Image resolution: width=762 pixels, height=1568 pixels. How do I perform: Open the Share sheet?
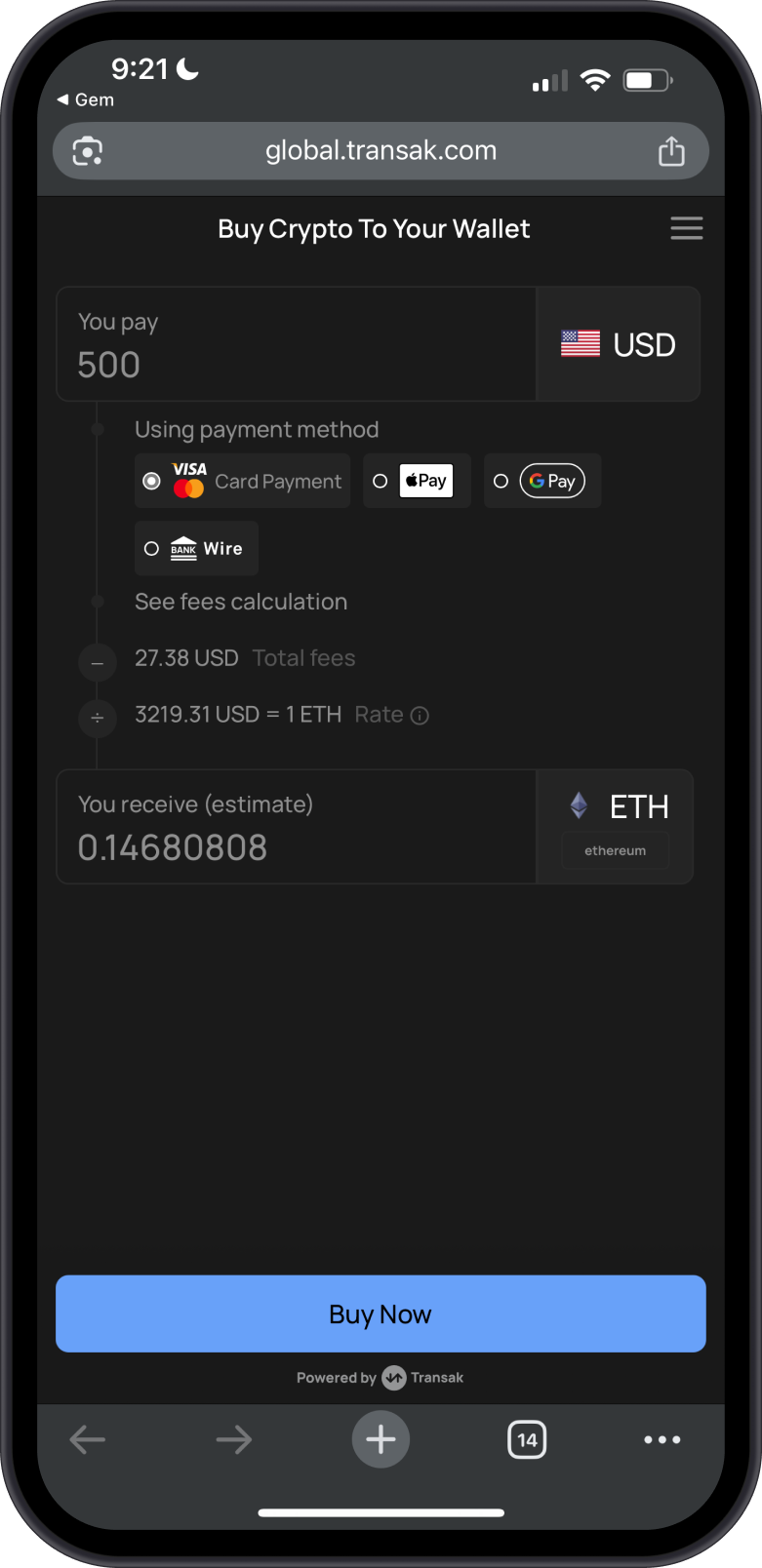671,150
